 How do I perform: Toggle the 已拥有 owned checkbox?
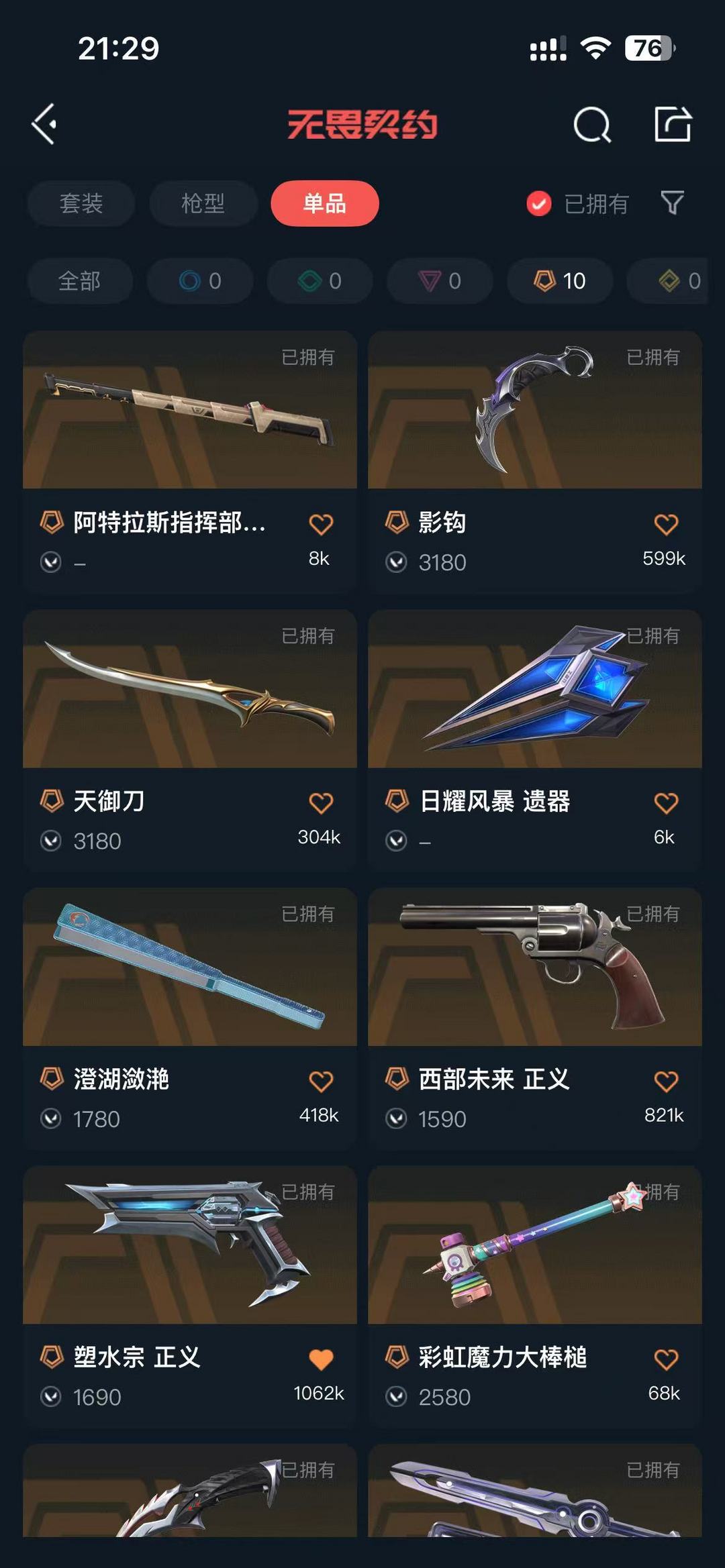click(538, 204)
